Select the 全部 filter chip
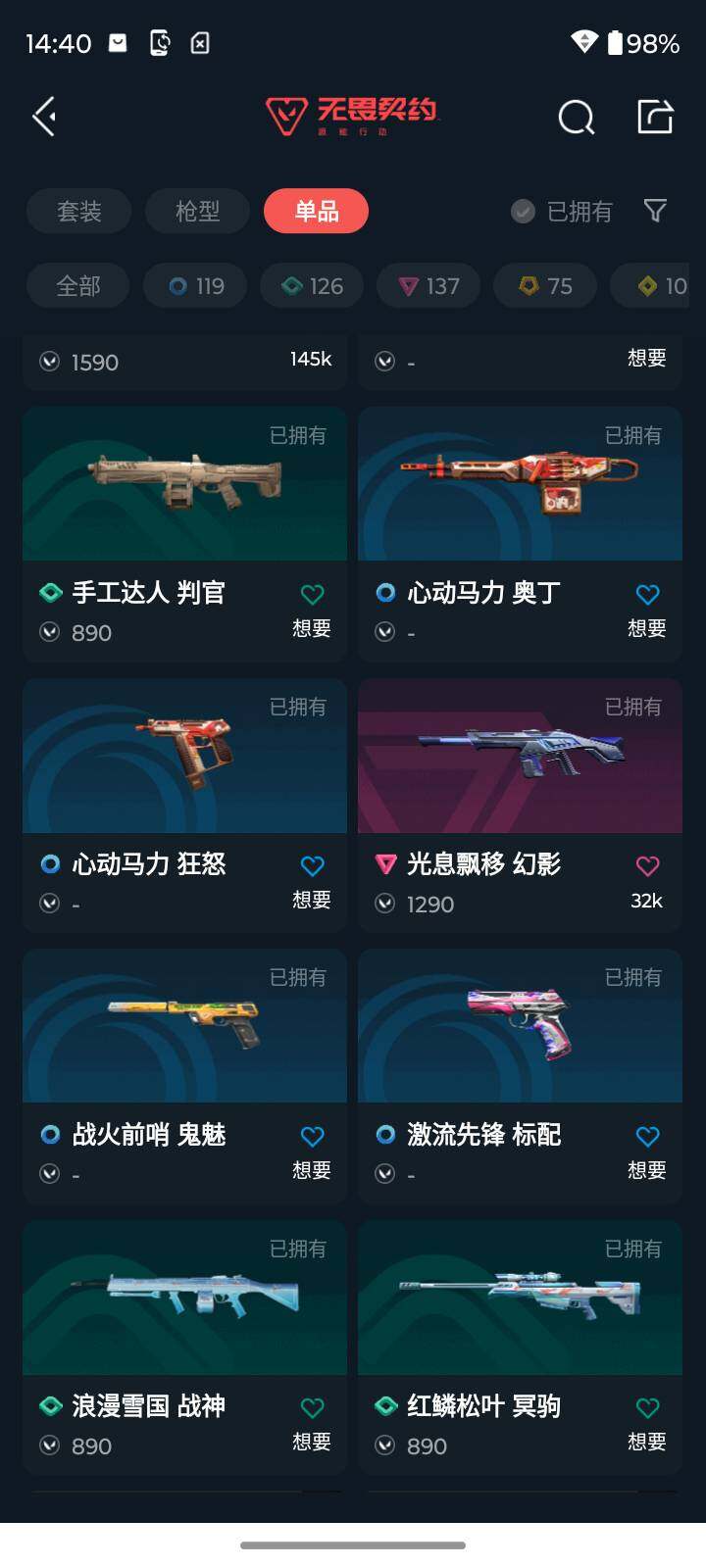706x1568 pixels. [77, 285]
